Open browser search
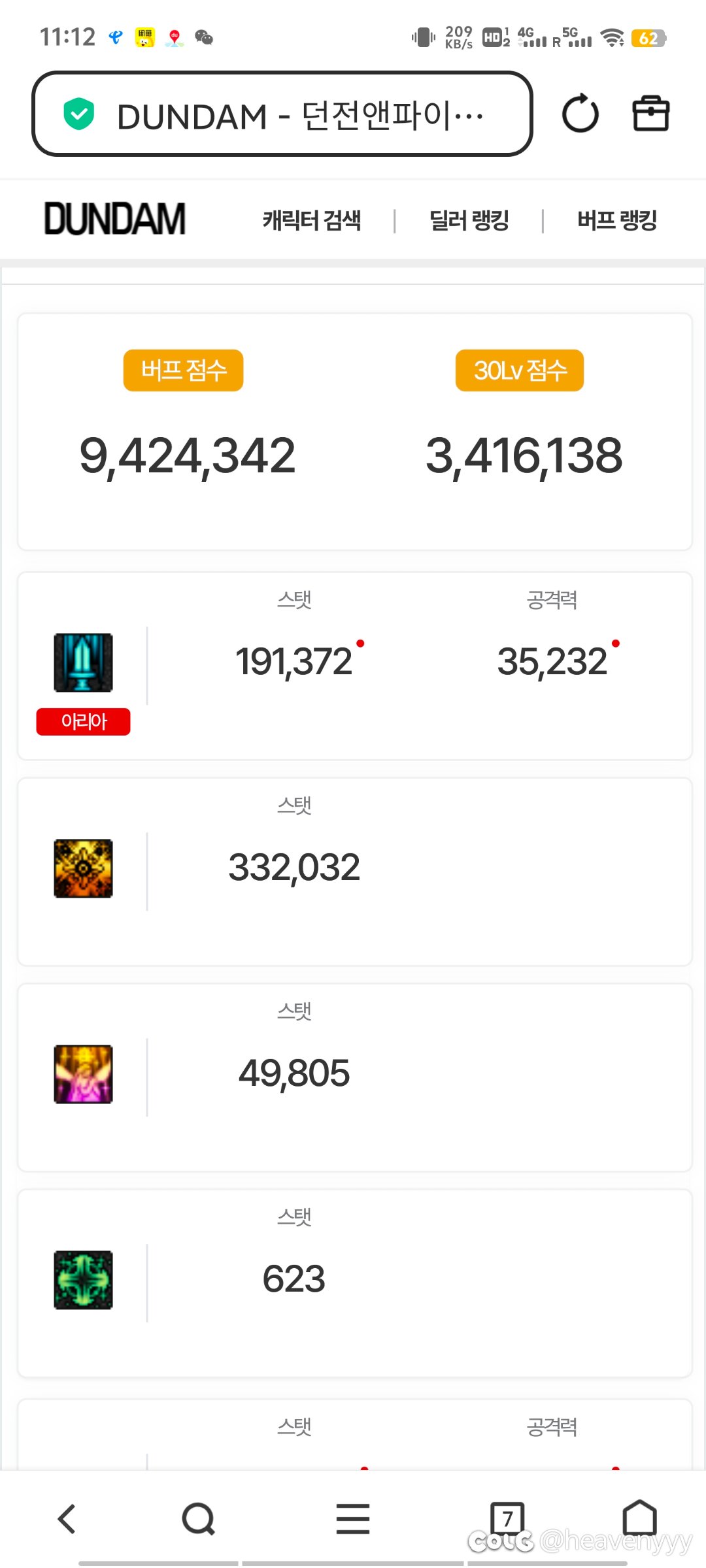706x1568 pixels. 198,1518
